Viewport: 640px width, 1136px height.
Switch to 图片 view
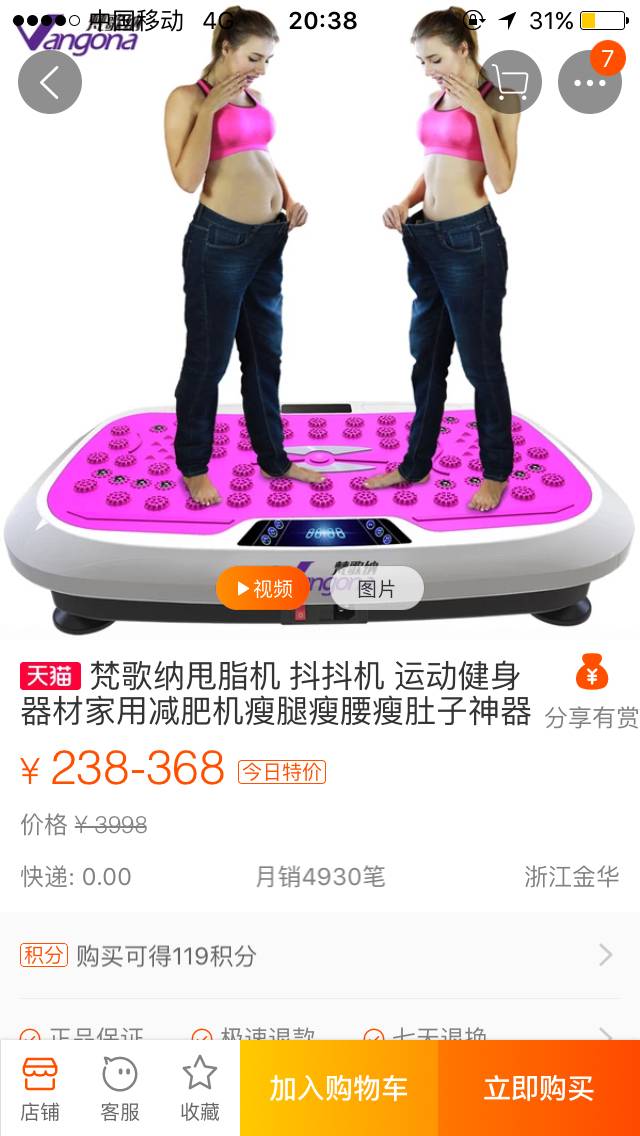coord(377,589)
